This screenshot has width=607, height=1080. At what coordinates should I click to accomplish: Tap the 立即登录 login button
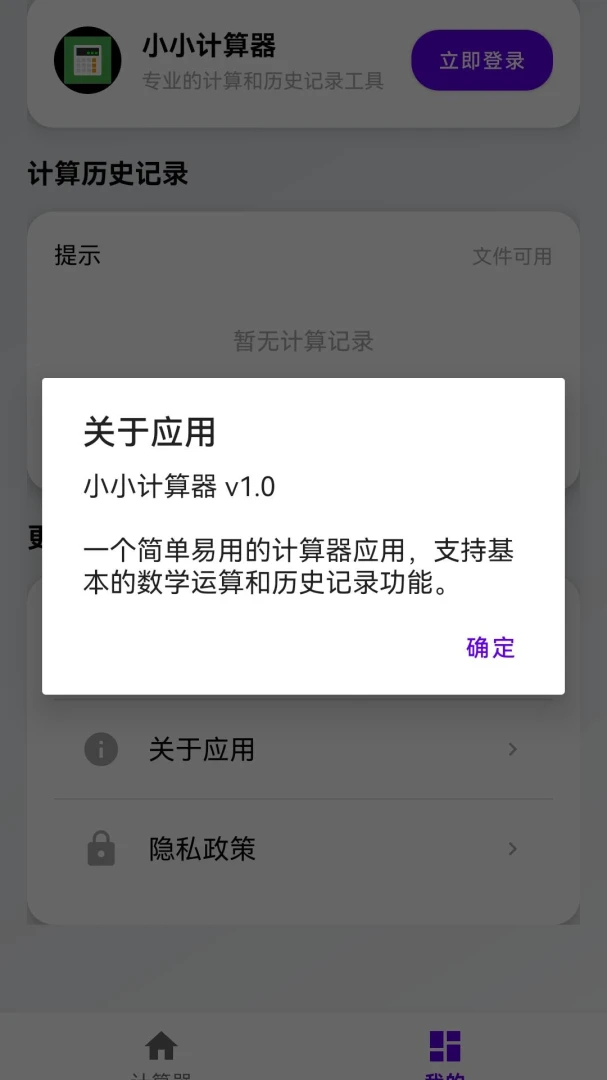coord(482,60)
